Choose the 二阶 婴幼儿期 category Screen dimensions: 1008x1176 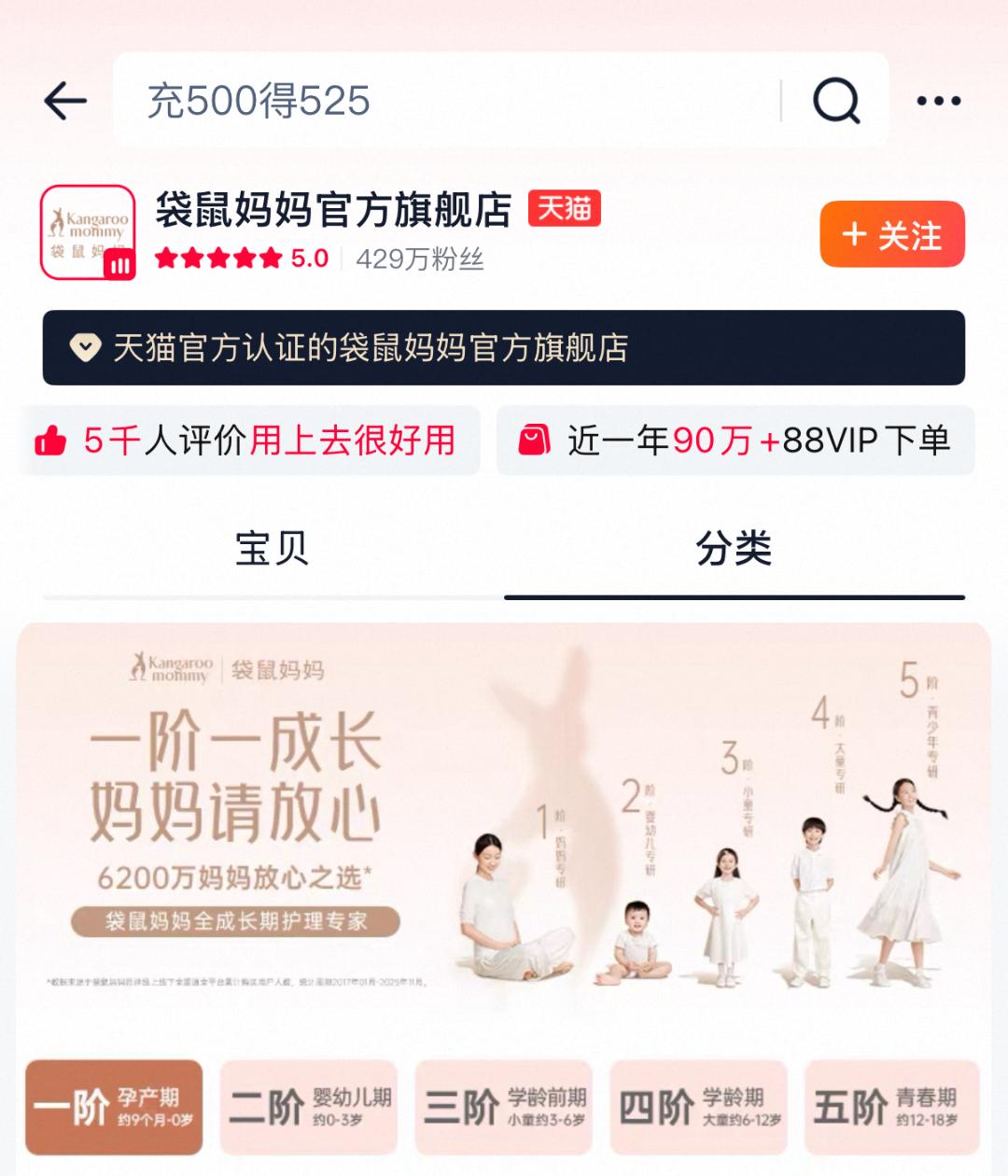point(309,1107)
